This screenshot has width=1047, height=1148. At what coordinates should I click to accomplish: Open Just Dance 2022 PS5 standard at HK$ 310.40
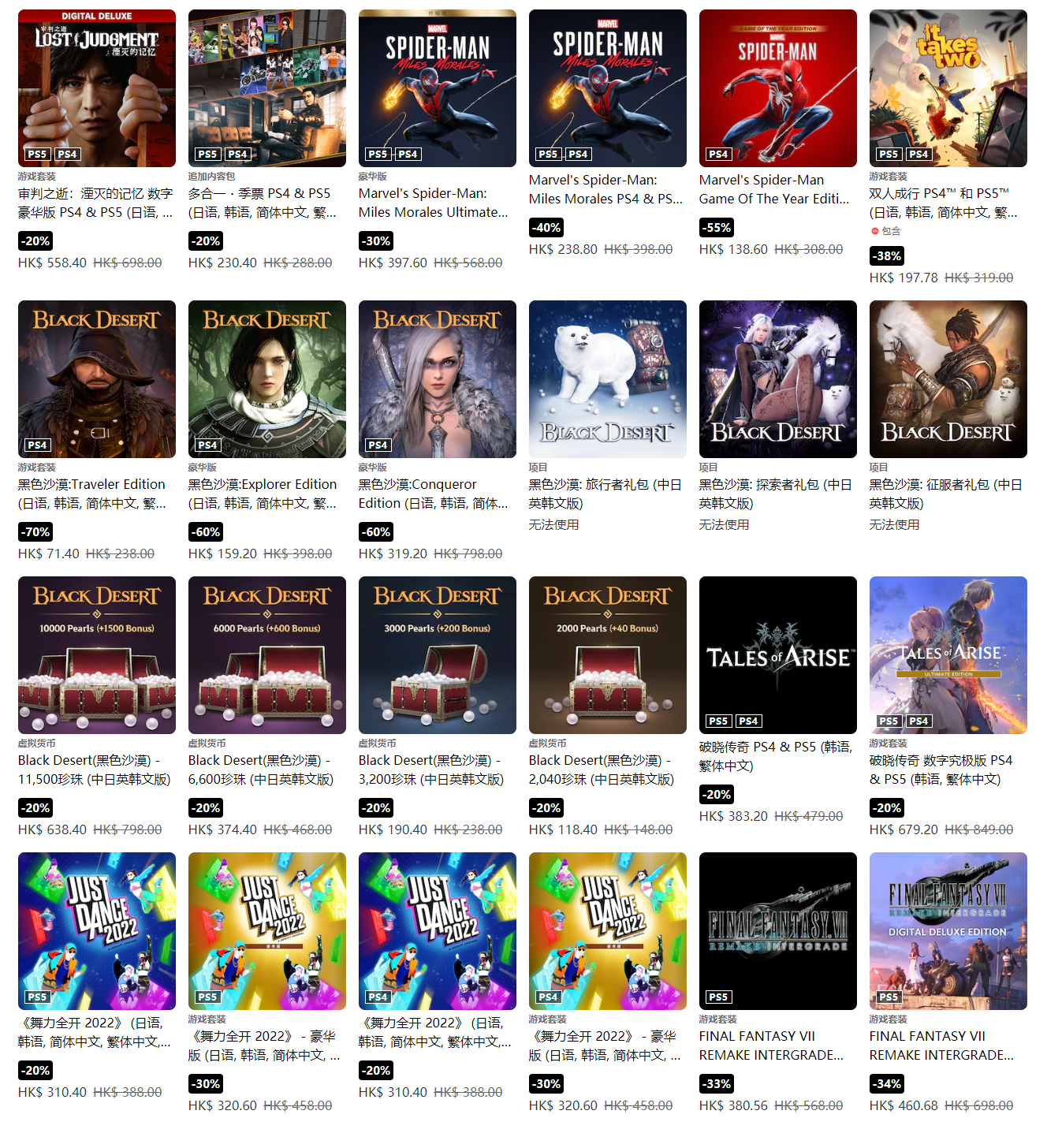point(96,930)
